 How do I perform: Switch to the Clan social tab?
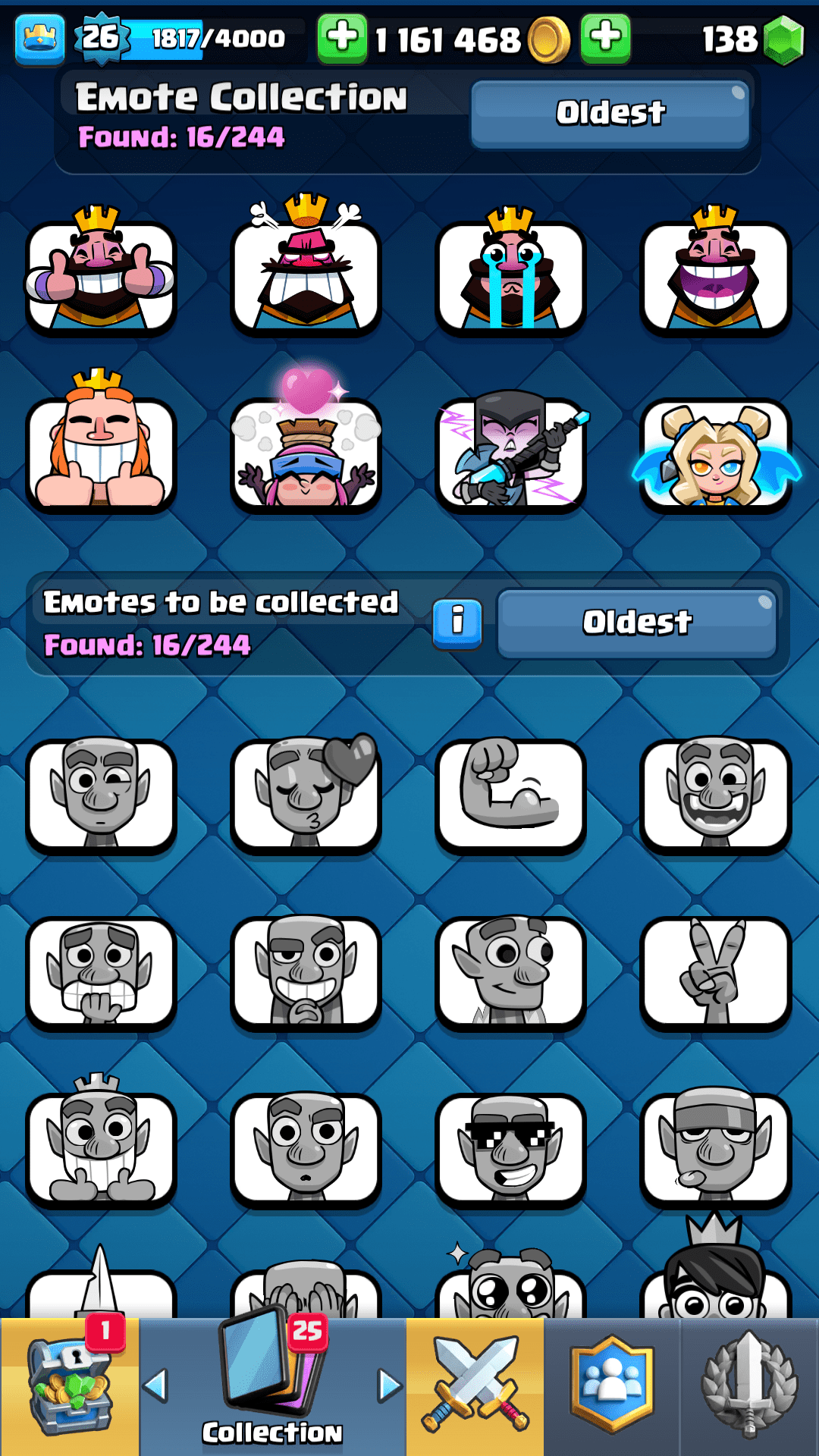point(612,1386)
